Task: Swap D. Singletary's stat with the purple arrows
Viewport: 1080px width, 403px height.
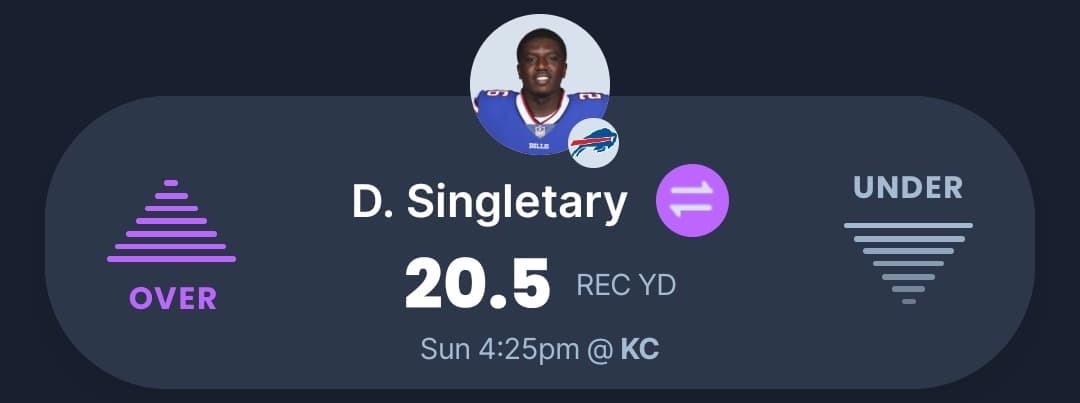Action: point(692,200)
